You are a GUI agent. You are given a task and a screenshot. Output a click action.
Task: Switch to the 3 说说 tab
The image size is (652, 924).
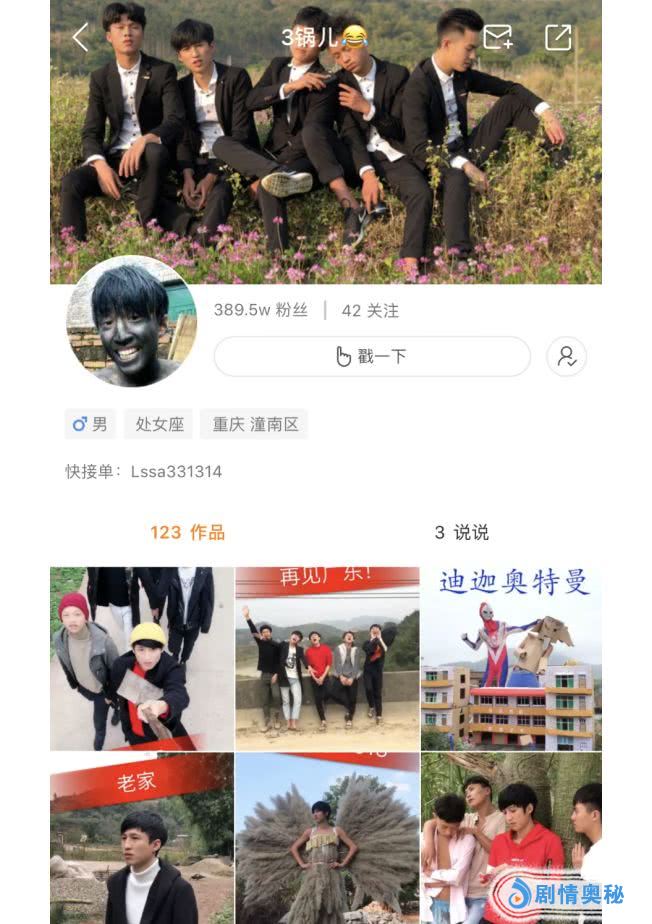[x=461, y=532]
